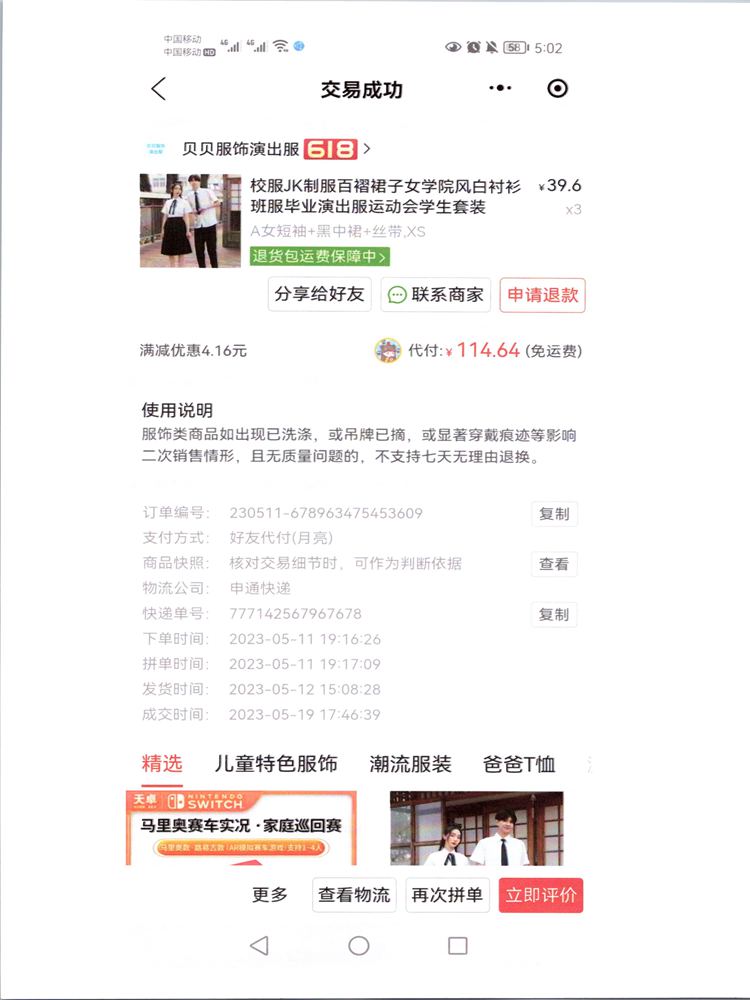Tap 立即评价 to review order

pos(541,895)
